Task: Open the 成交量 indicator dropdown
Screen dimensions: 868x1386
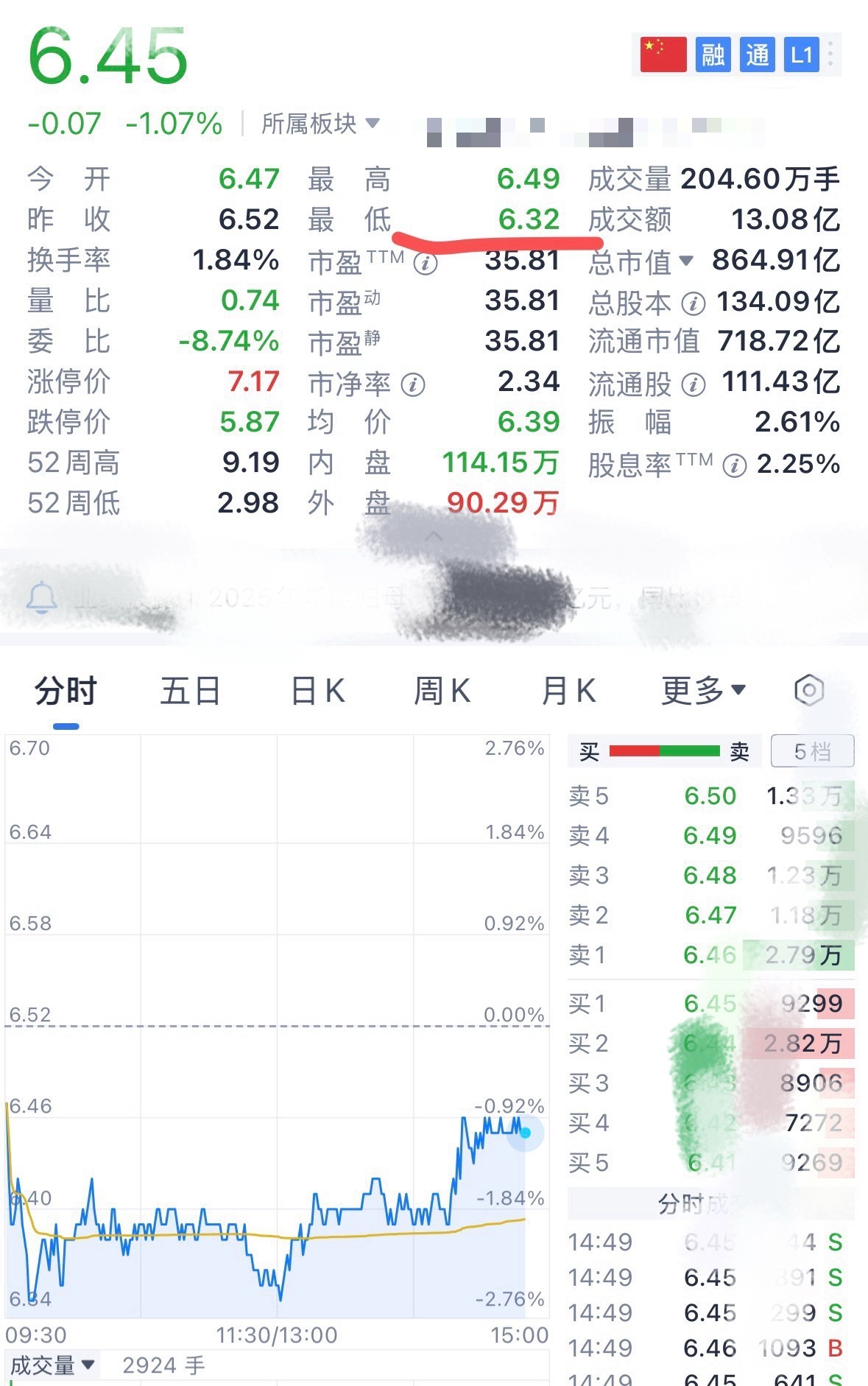Action: [52, 1365]
